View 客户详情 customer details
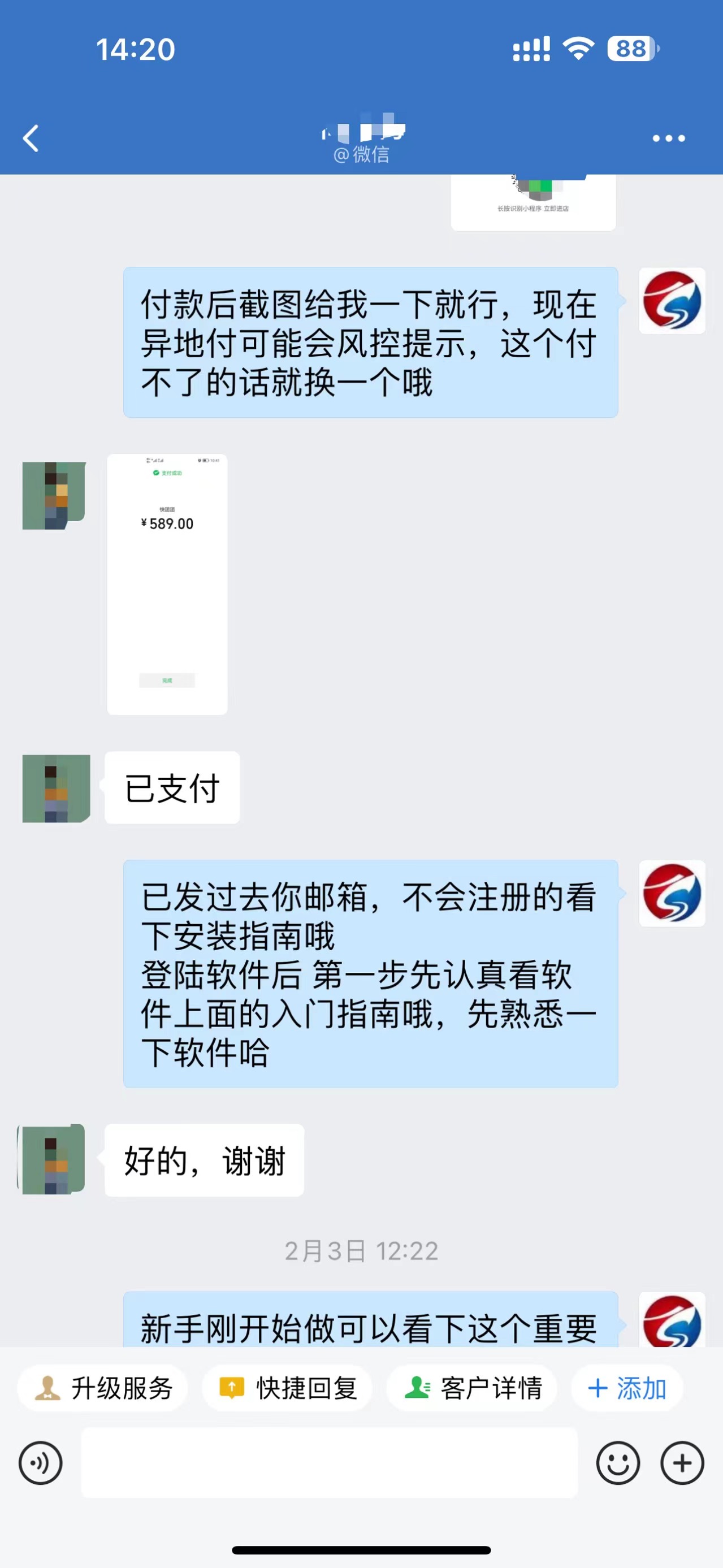The height and width of the screenshot is (1568, 723). click(472, 1388)
